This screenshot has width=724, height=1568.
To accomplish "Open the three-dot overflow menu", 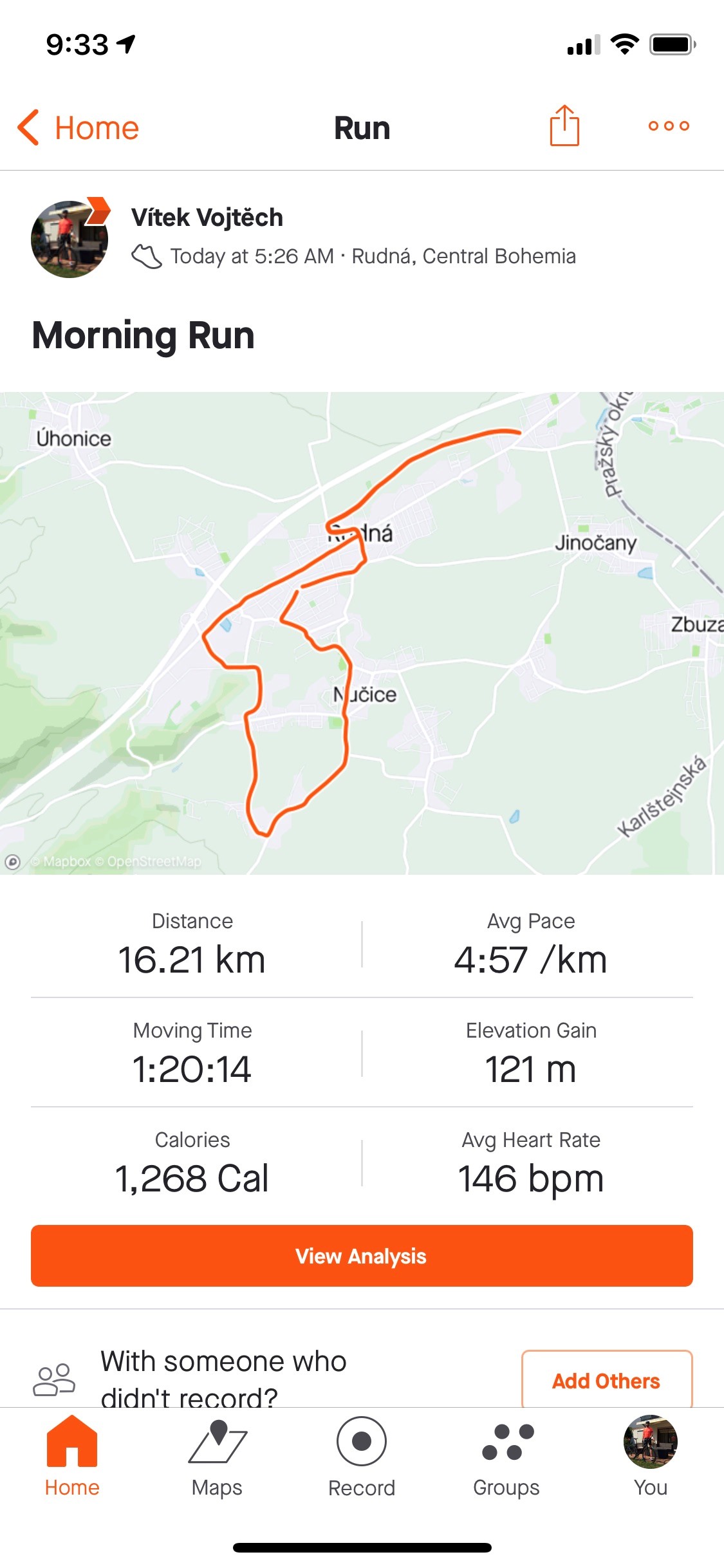I will click(x=669, y=126).
